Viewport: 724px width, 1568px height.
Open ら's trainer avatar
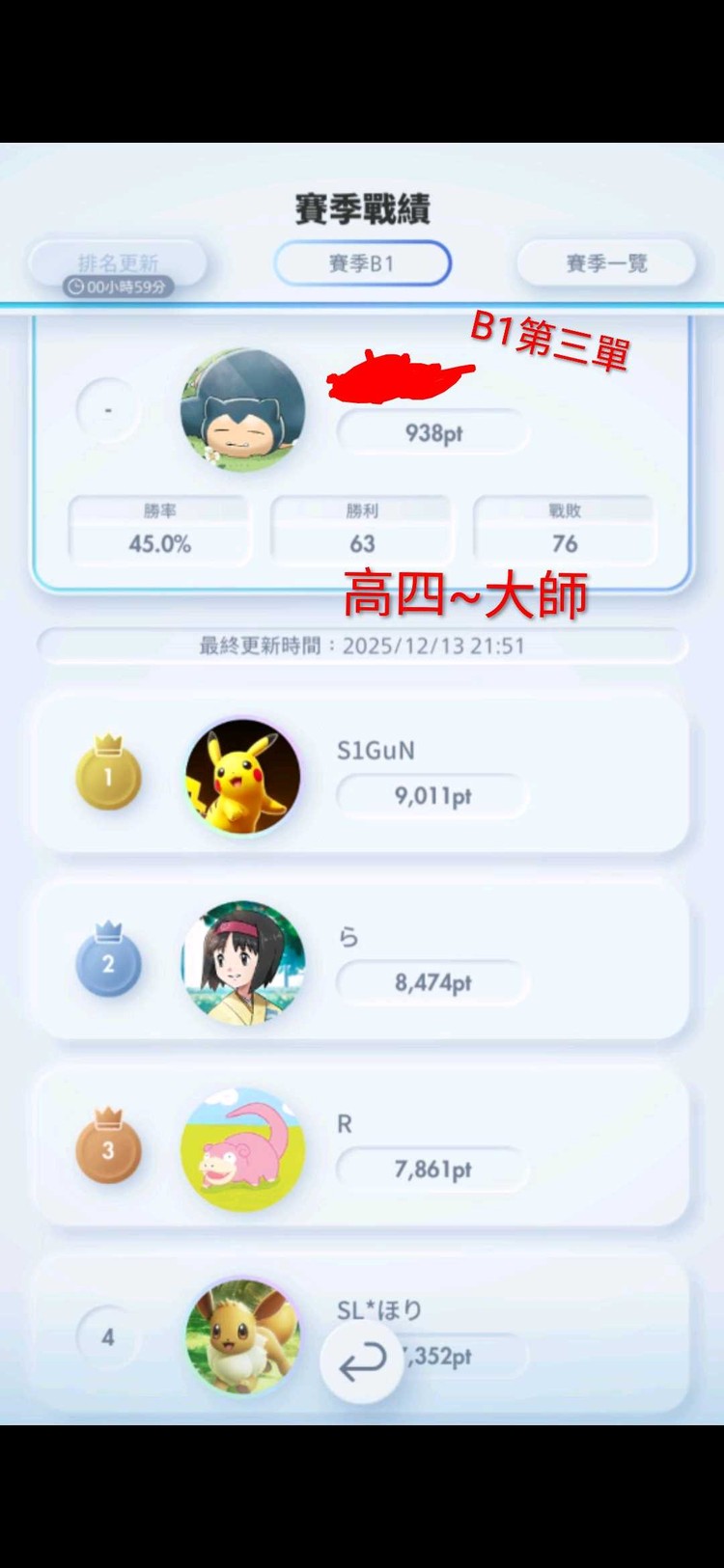tap(241, 960)
